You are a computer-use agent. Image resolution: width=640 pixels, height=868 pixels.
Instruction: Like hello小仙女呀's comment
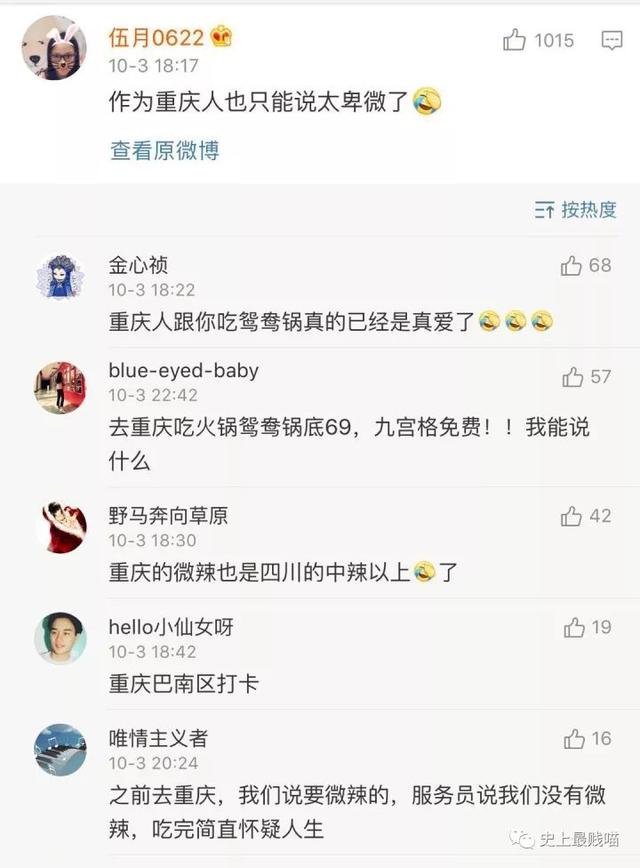pos(574,627)
